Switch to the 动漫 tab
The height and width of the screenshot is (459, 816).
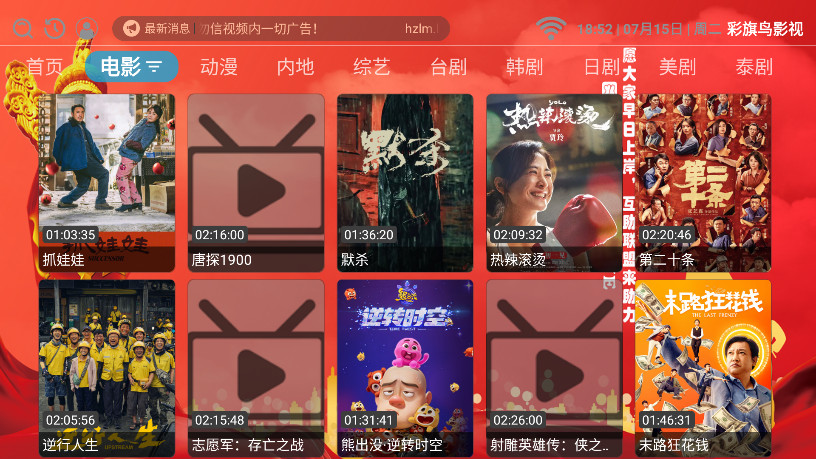click(219, 67)
